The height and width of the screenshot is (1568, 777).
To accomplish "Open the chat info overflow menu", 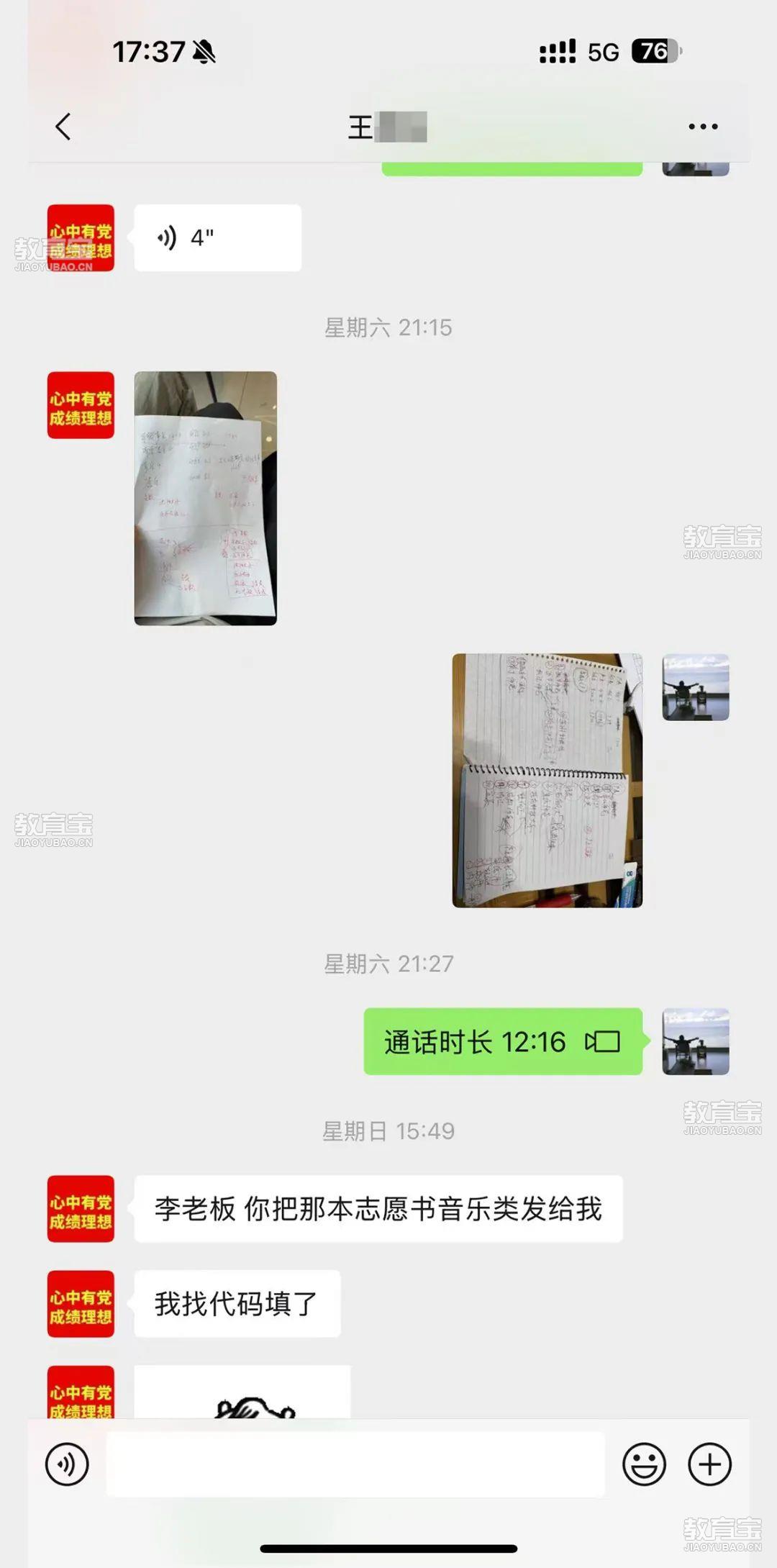I will tap(702, 127).
